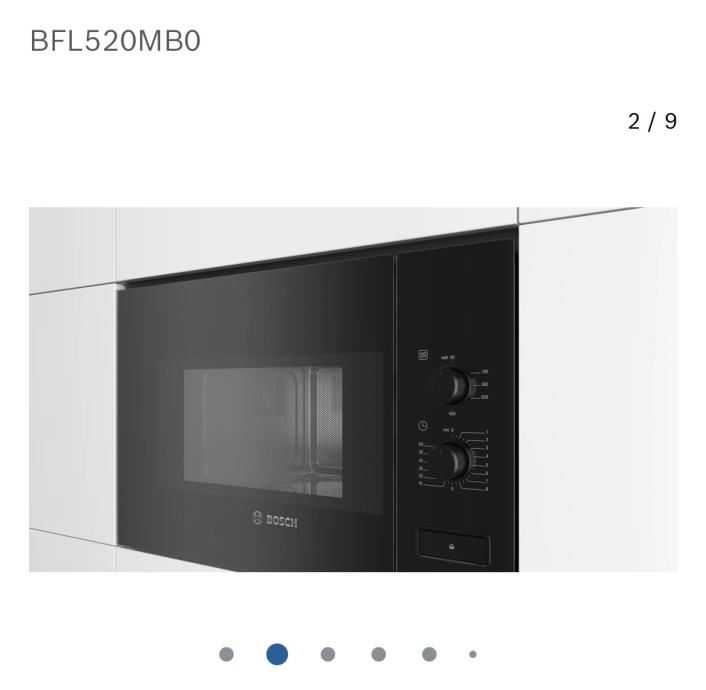
Task: Go to the third gallery image dot
Action: pyautogui.click(x=328, y=654)
